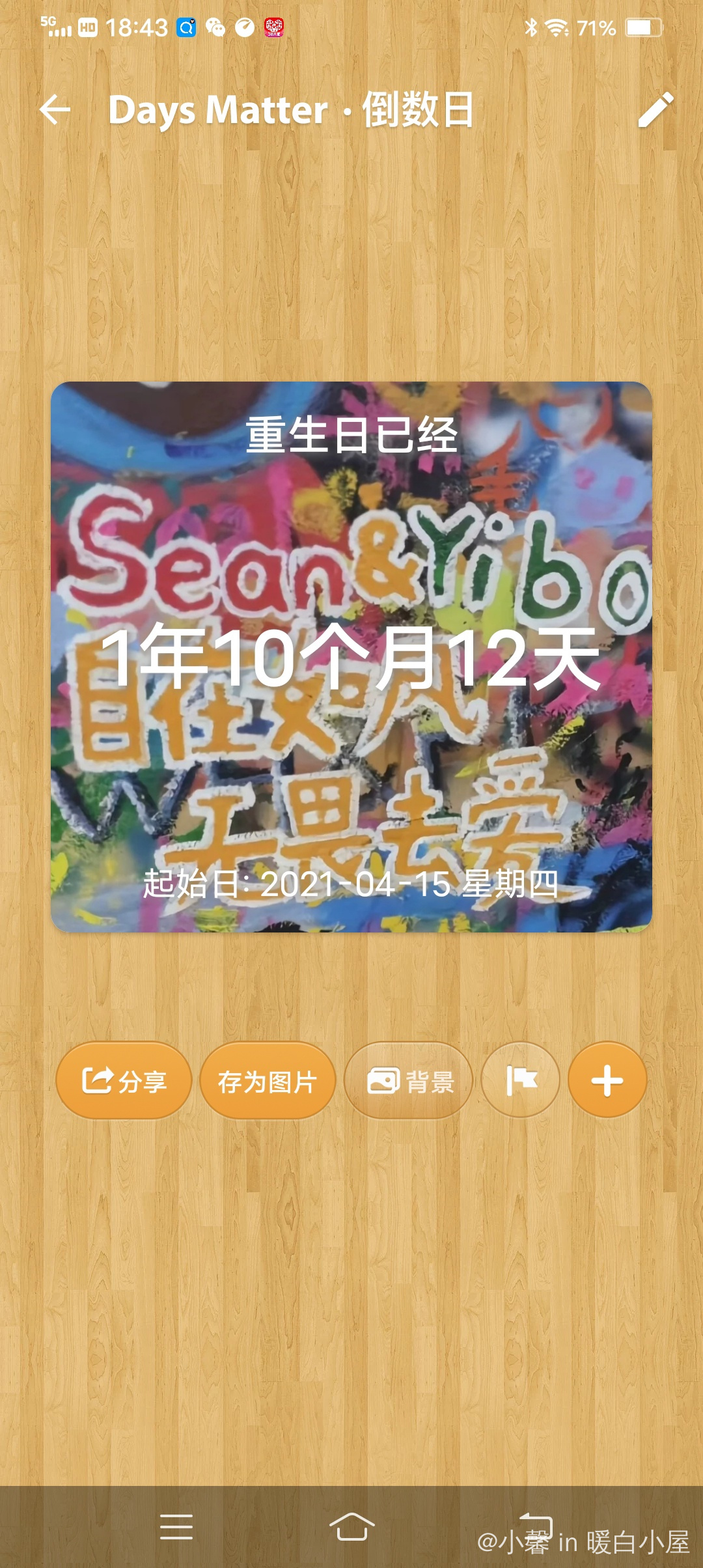Go to the system home screen
Viewport: 703px width, 1568px height.
pos(351,1526)
